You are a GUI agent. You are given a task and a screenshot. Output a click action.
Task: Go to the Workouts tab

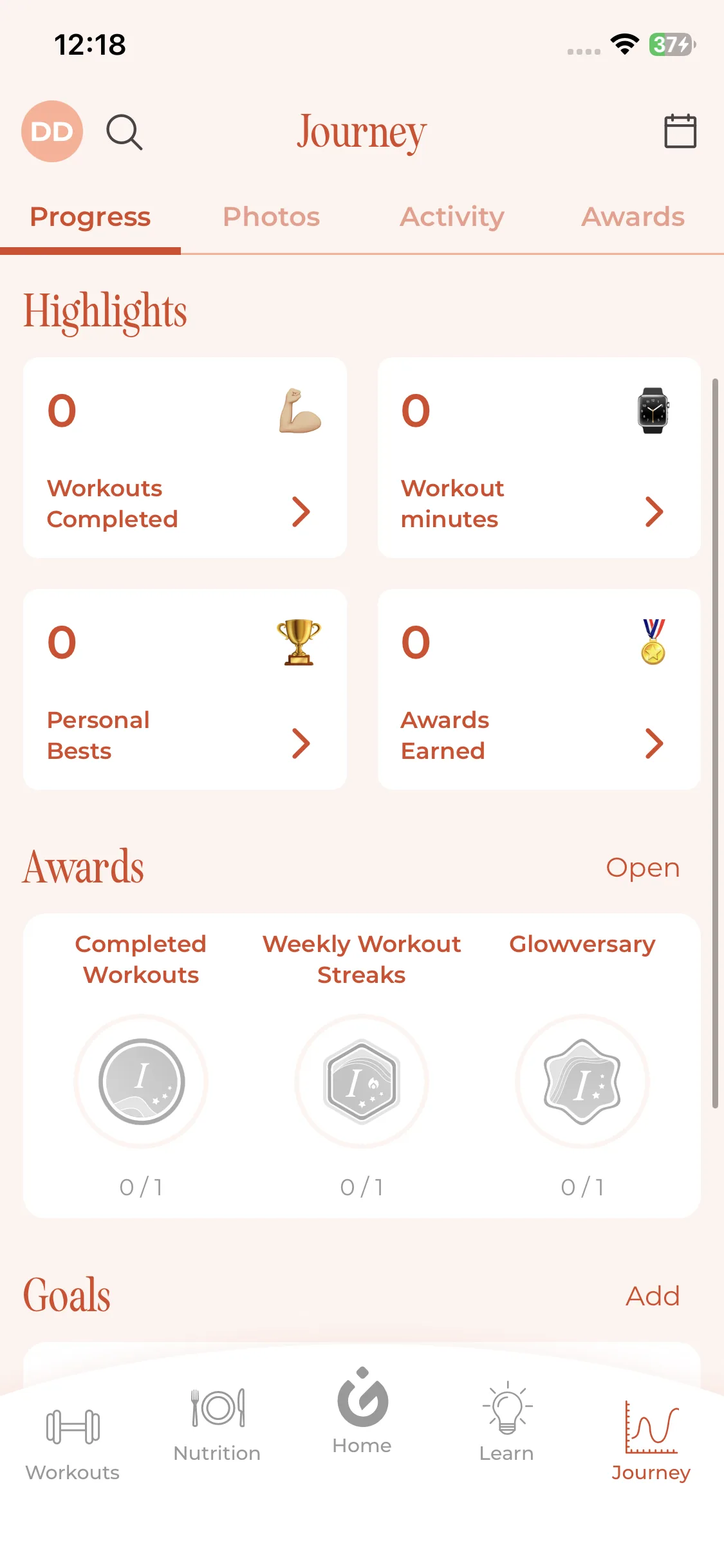tap(73, 1441)
